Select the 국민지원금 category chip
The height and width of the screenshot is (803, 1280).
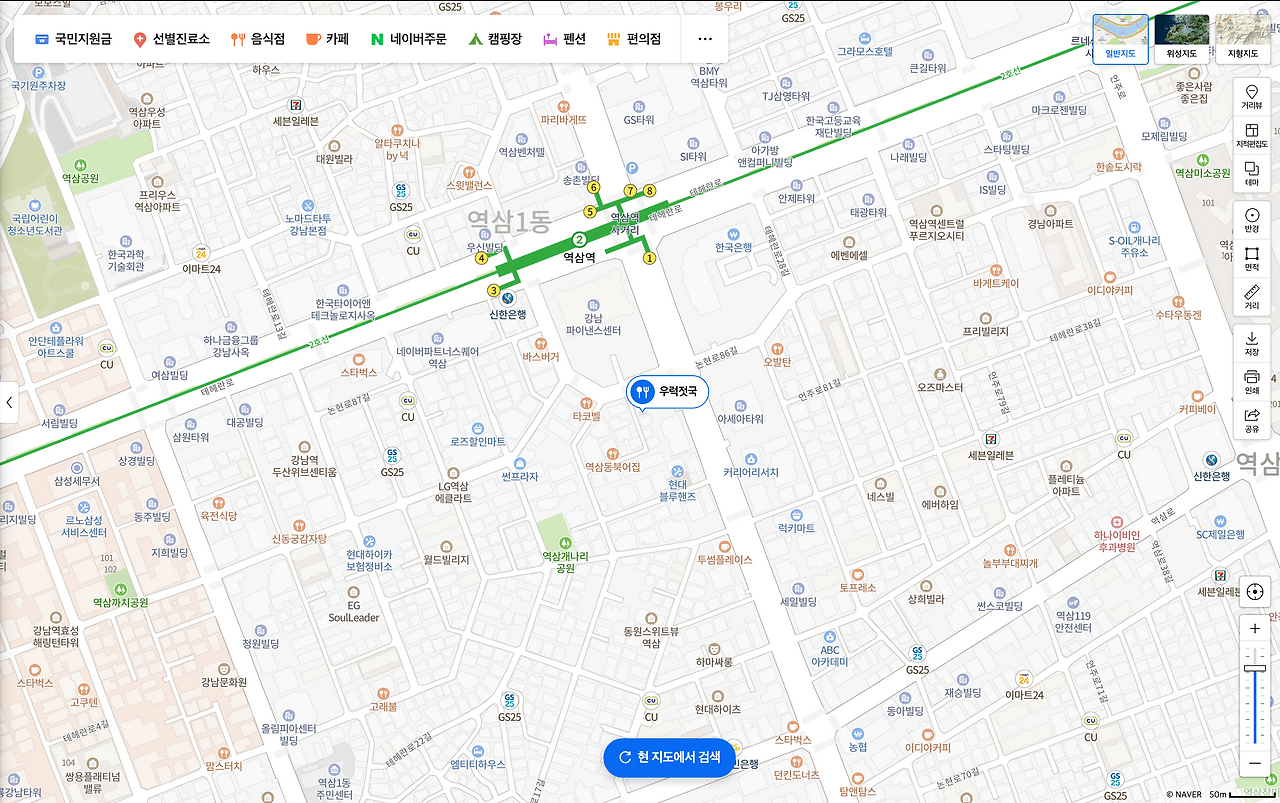pos(73,39)
